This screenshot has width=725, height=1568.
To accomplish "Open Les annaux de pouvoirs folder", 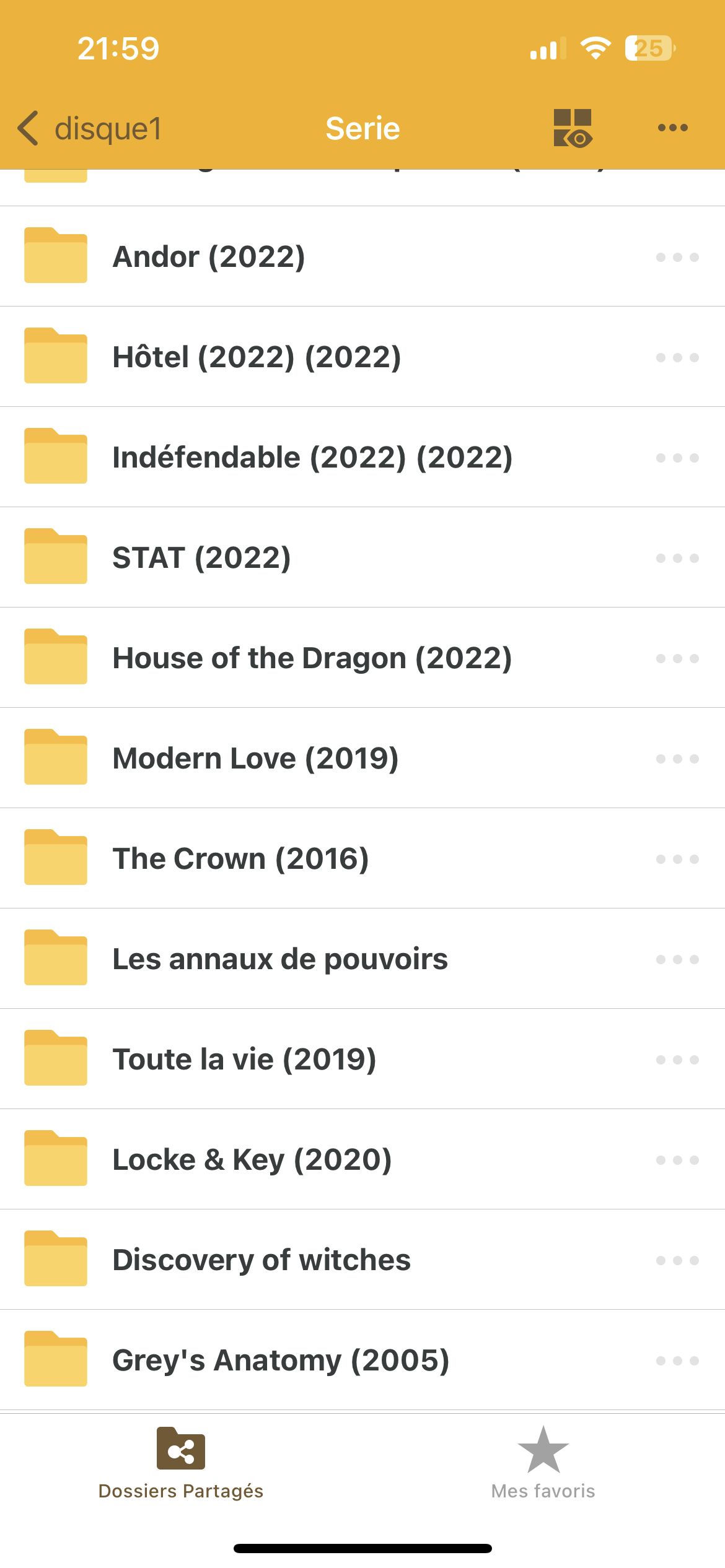I will 280,959.
